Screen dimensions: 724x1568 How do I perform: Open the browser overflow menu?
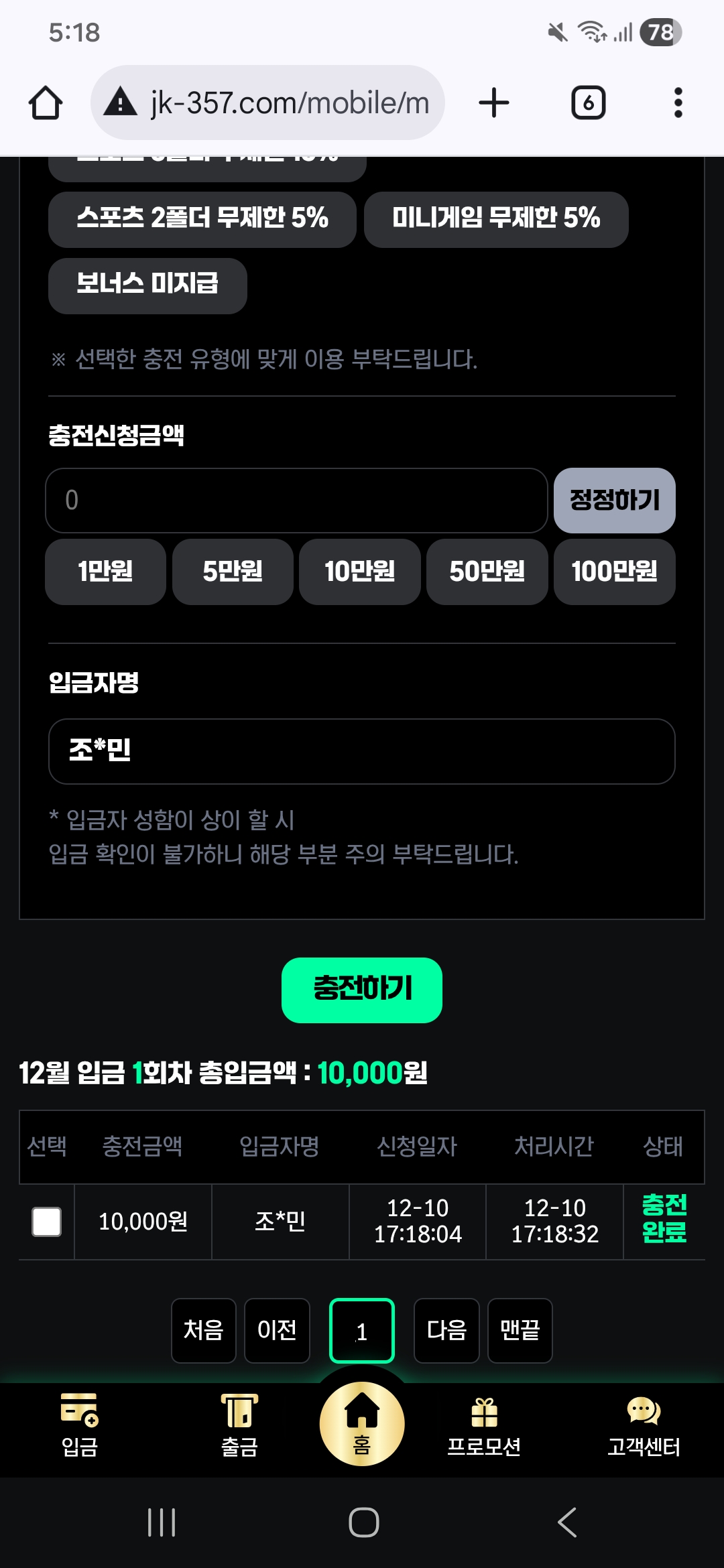point(678,103)
